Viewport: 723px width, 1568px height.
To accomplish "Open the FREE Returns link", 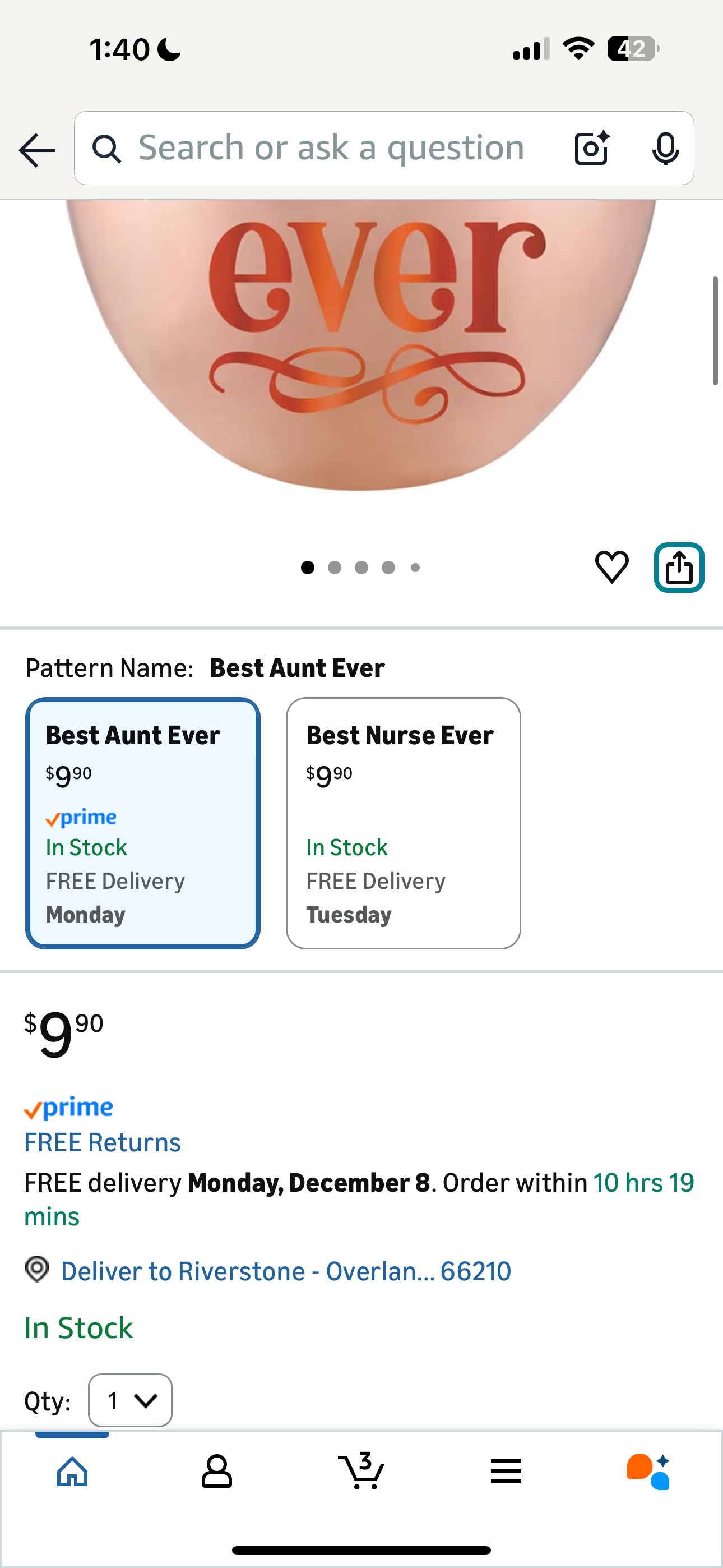I will (x=102, y=1142).
